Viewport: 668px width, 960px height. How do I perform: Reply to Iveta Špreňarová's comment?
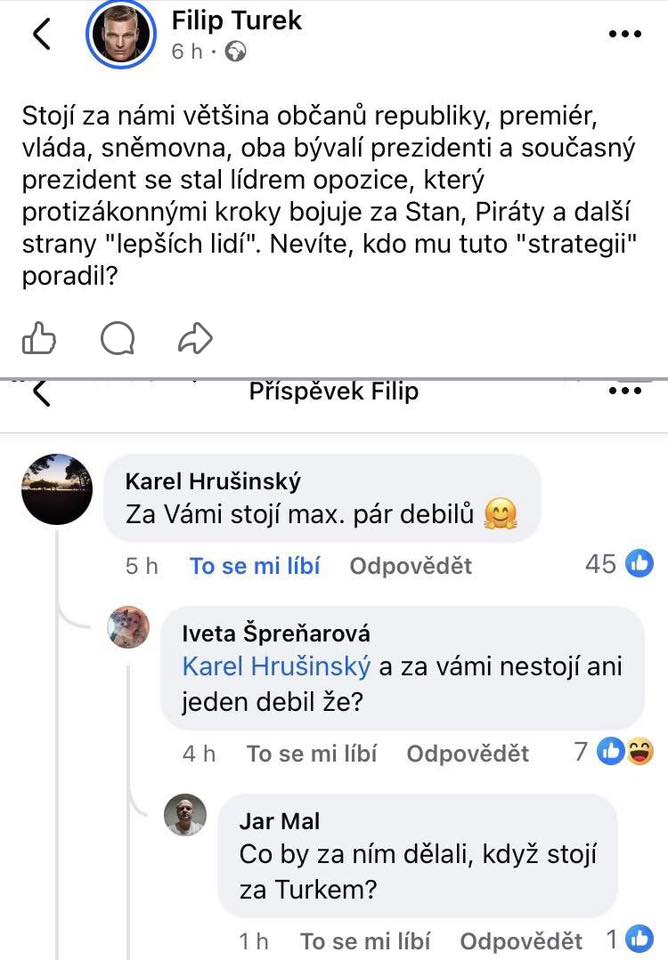point(468,754)
